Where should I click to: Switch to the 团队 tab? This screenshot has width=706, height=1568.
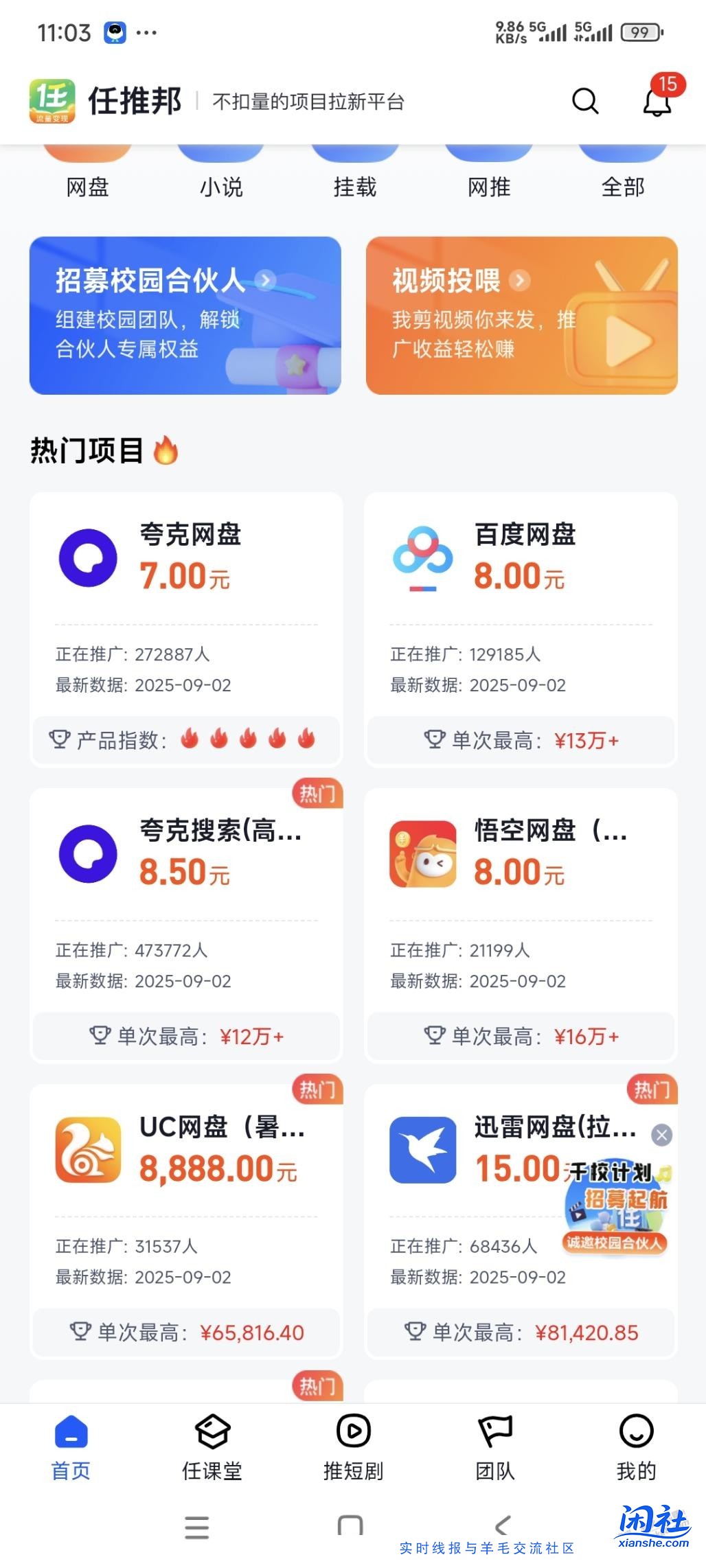point(494,1449)
